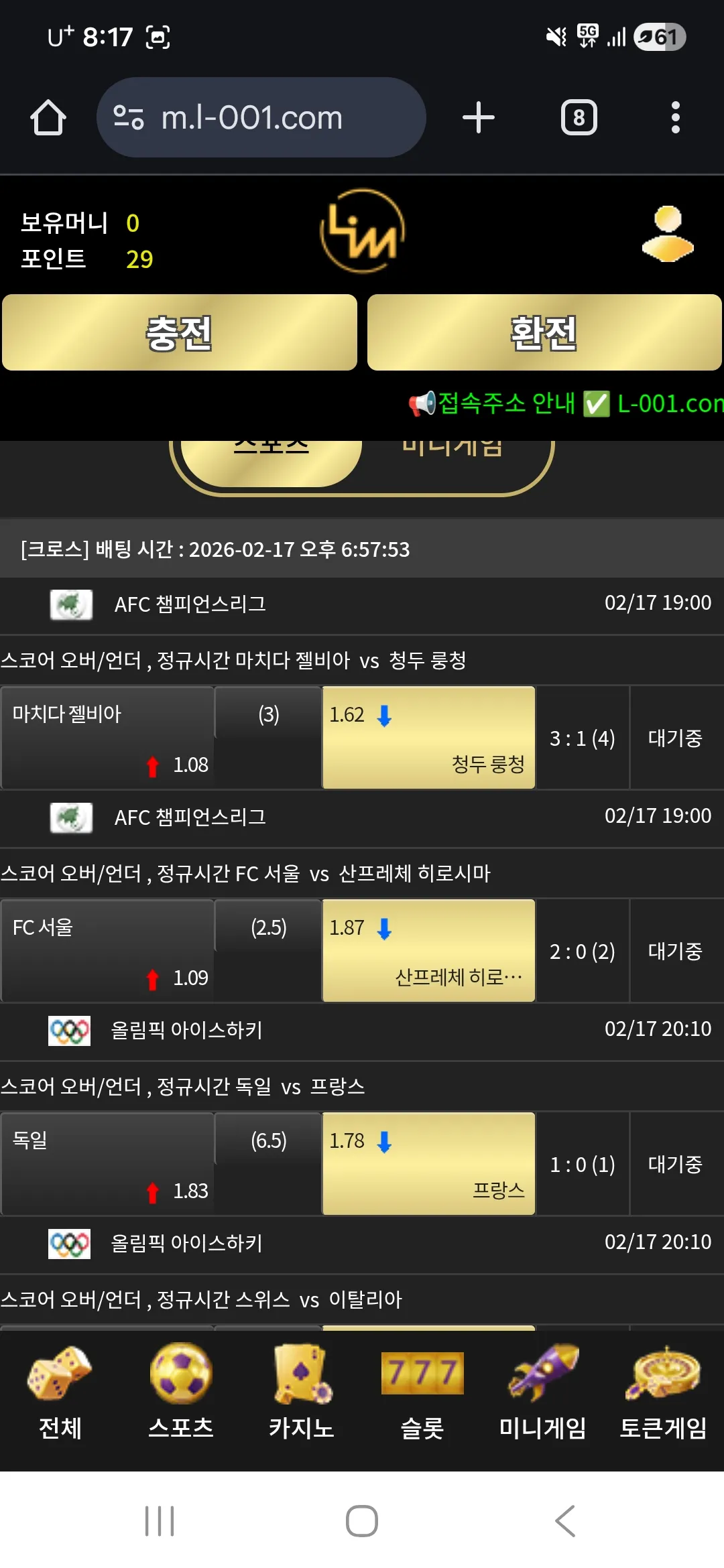Screen dimensions: 724x1568
Task: Select the 1.78 프랑스 odds
Action: point(429,1164)
